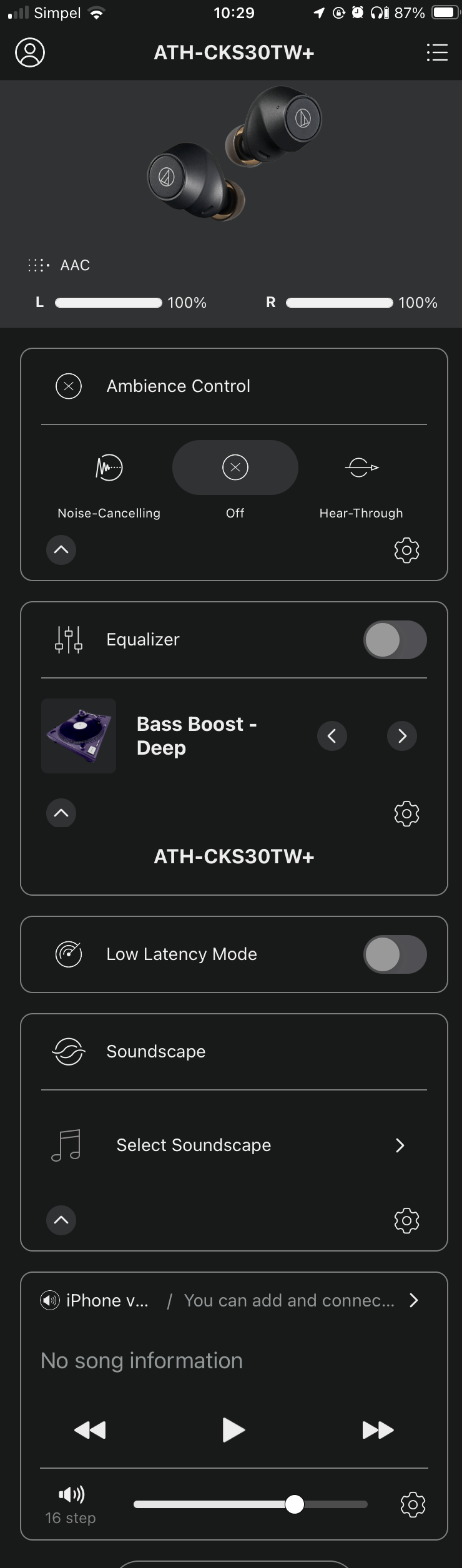Image resolution: width=462 pixels, height=1568 pixels.
Task: Skip forward to next track
Action: click(x=378, y=1429)
